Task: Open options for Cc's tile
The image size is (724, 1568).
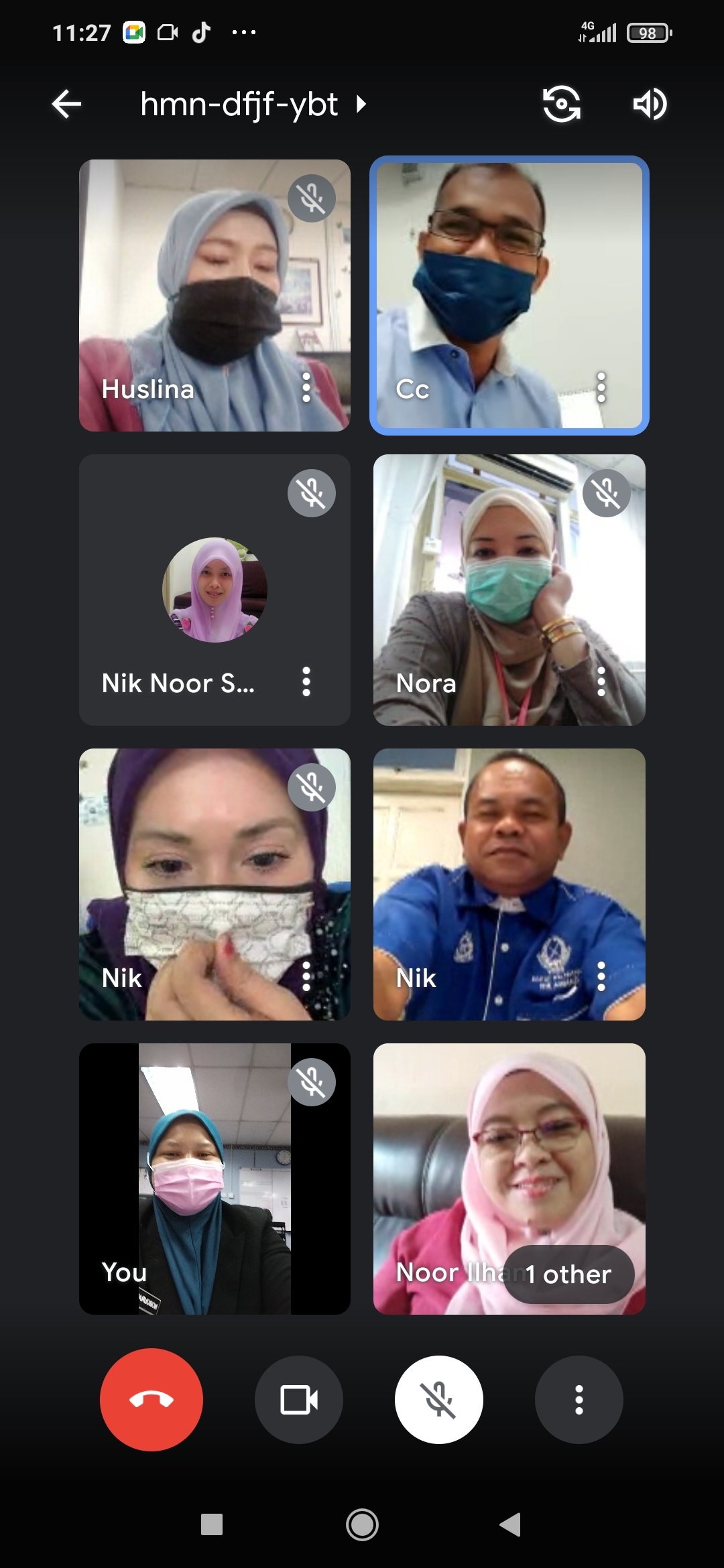Action: [601, 387]
